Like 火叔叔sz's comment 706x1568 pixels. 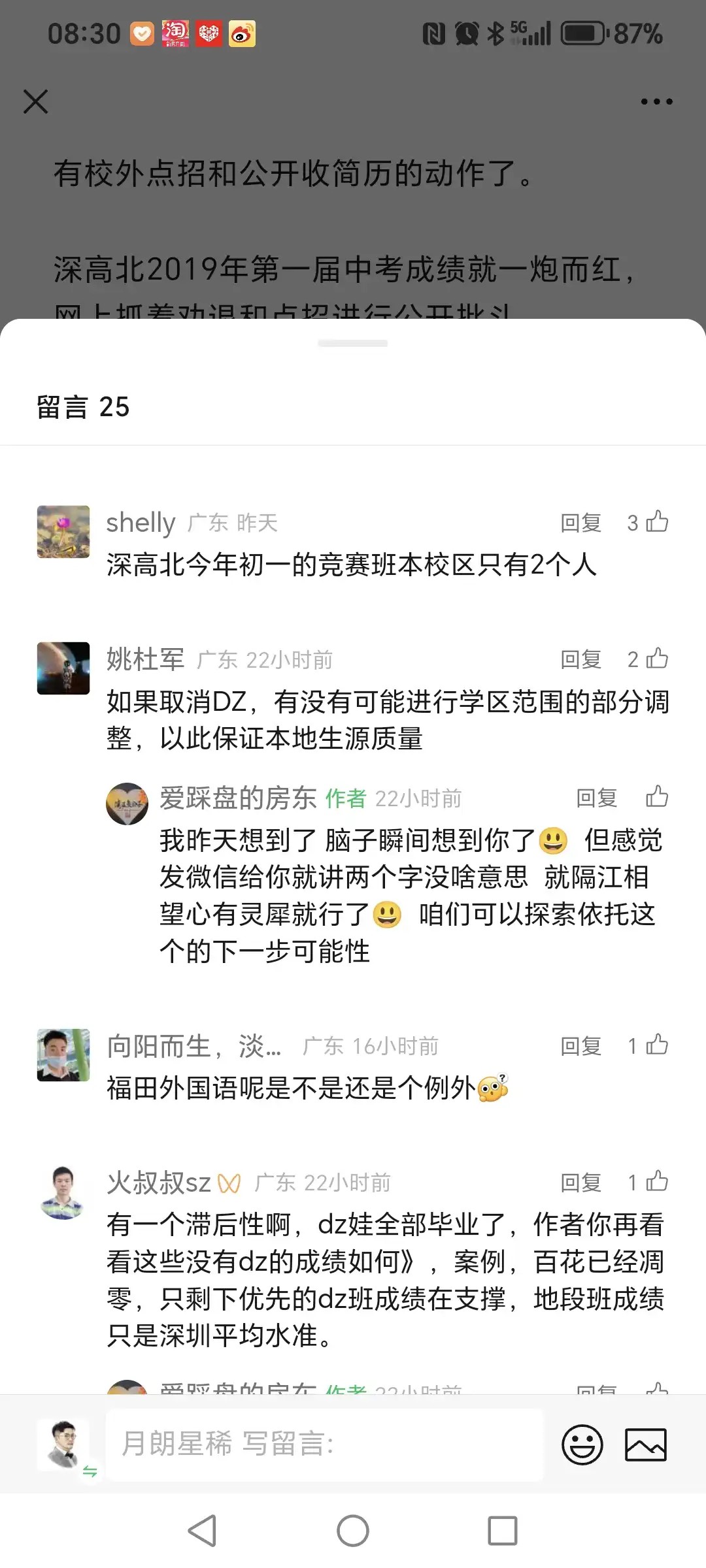(656, 1181)
